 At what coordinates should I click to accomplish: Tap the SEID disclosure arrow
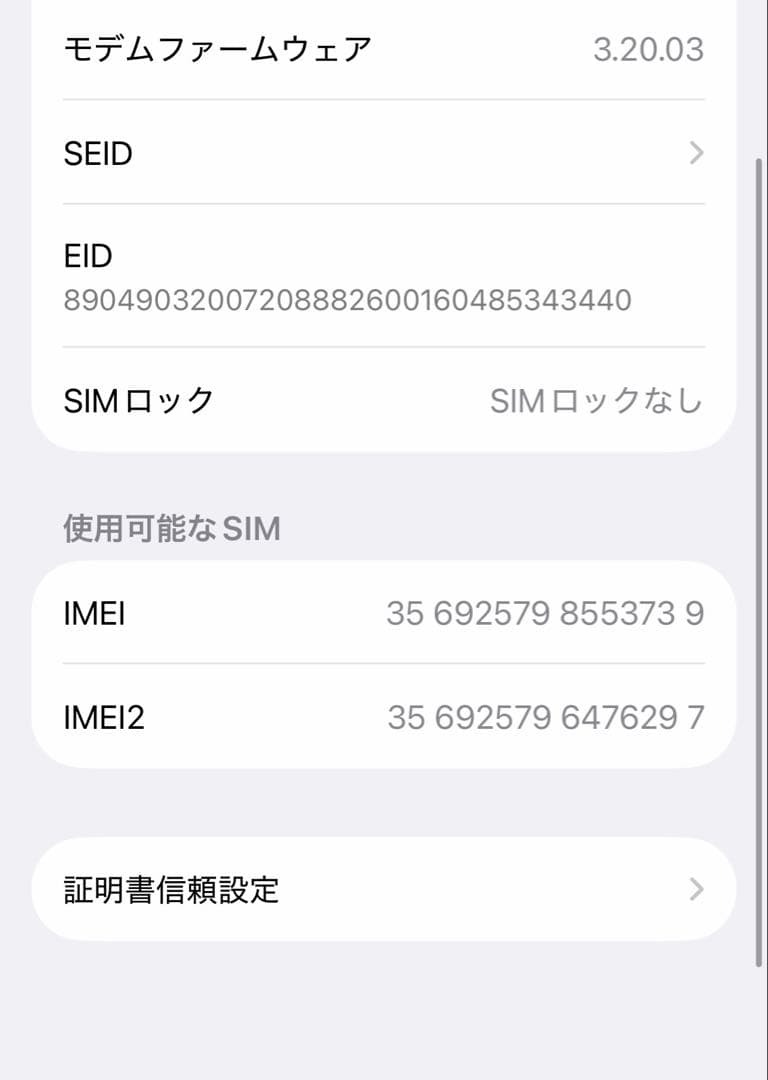point(697,152)
